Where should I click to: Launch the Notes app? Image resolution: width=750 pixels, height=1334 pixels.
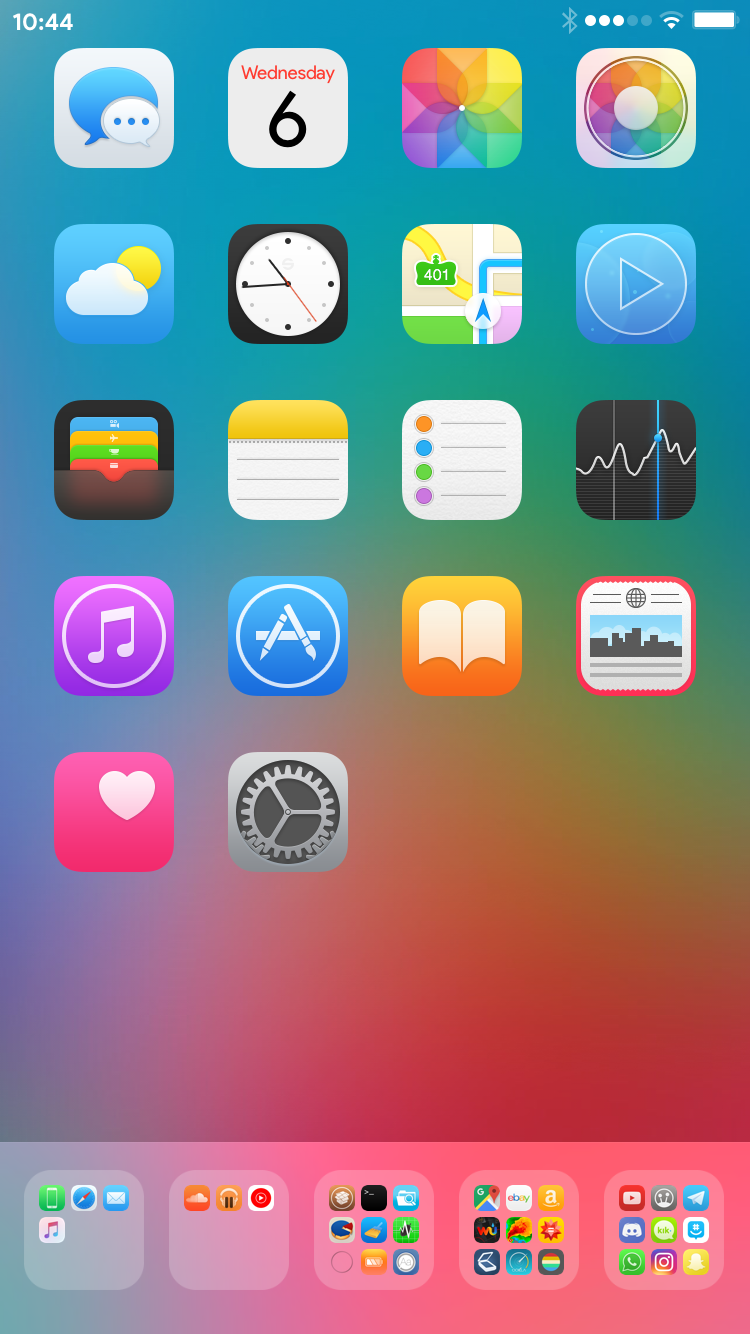click(x=288, y=460)
